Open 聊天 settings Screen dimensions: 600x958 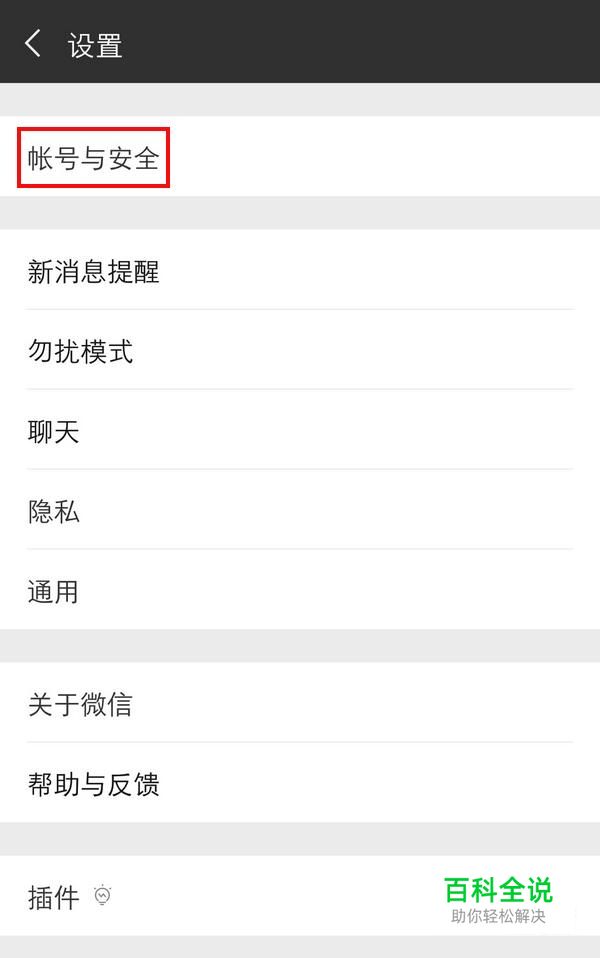coord(54,431)
